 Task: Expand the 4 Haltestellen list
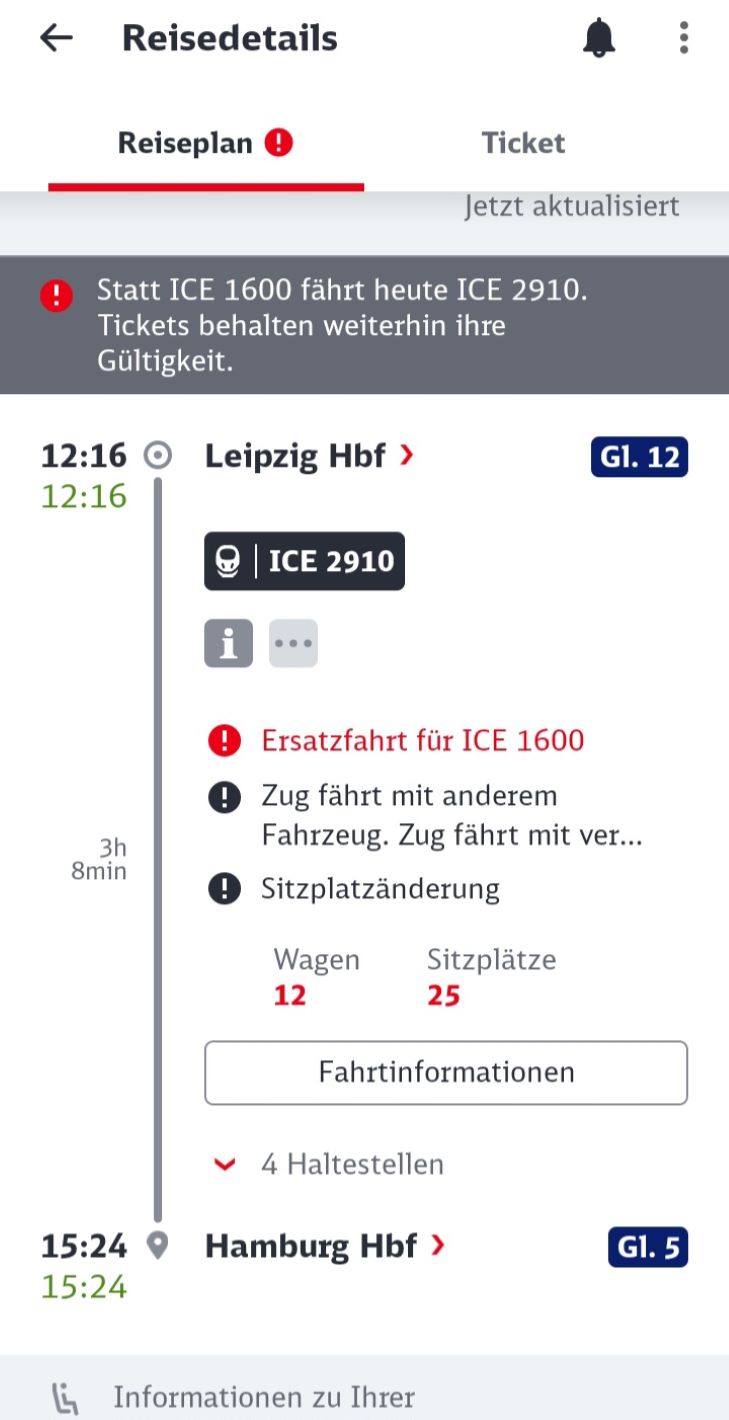[x=329, y=1164]
